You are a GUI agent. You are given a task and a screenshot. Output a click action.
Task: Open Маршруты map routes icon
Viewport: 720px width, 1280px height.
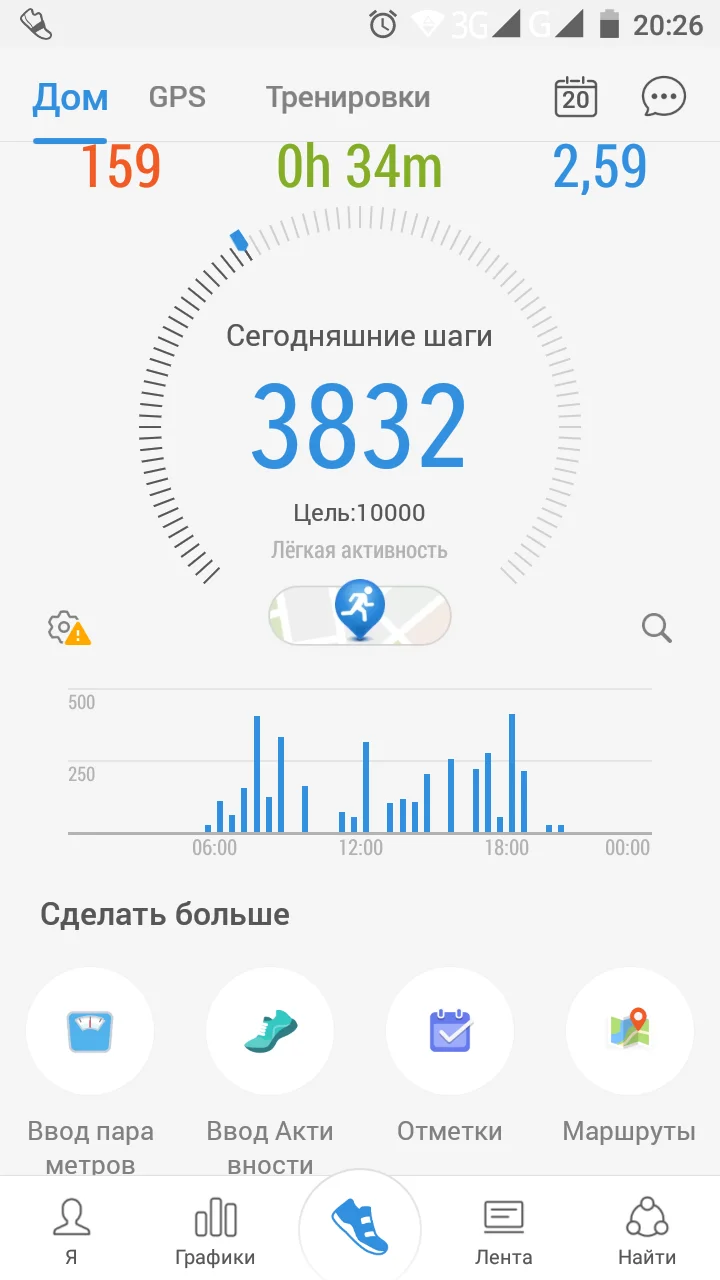click(629, 1030)
